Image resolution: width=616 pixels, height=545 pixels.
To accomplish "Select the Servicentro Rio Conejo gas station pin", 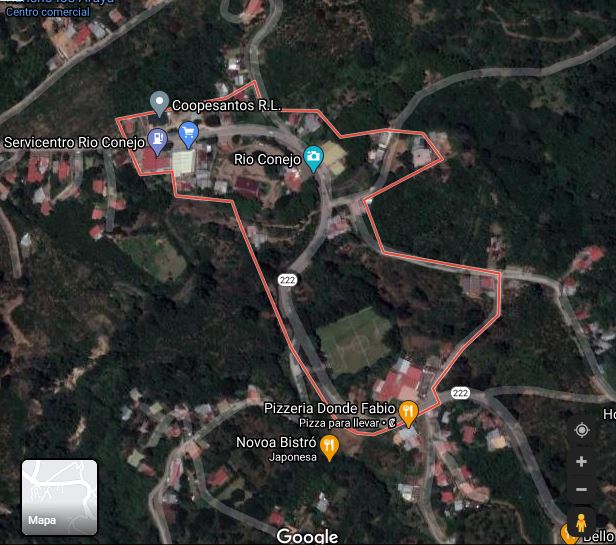I will pos(156,138).
